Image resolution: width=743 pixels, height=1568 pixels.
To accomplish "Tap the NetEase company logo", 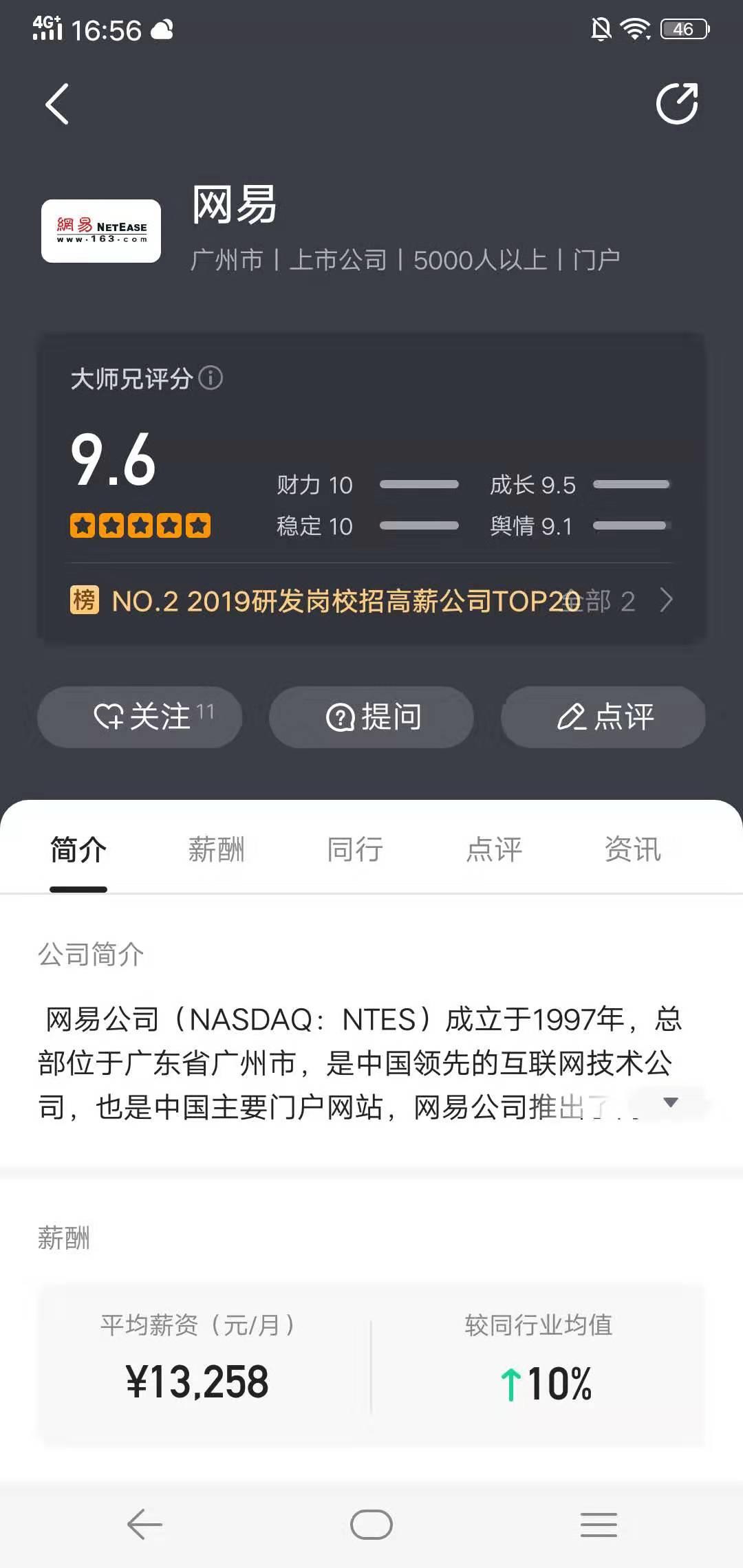I will [x=101, y=231].
